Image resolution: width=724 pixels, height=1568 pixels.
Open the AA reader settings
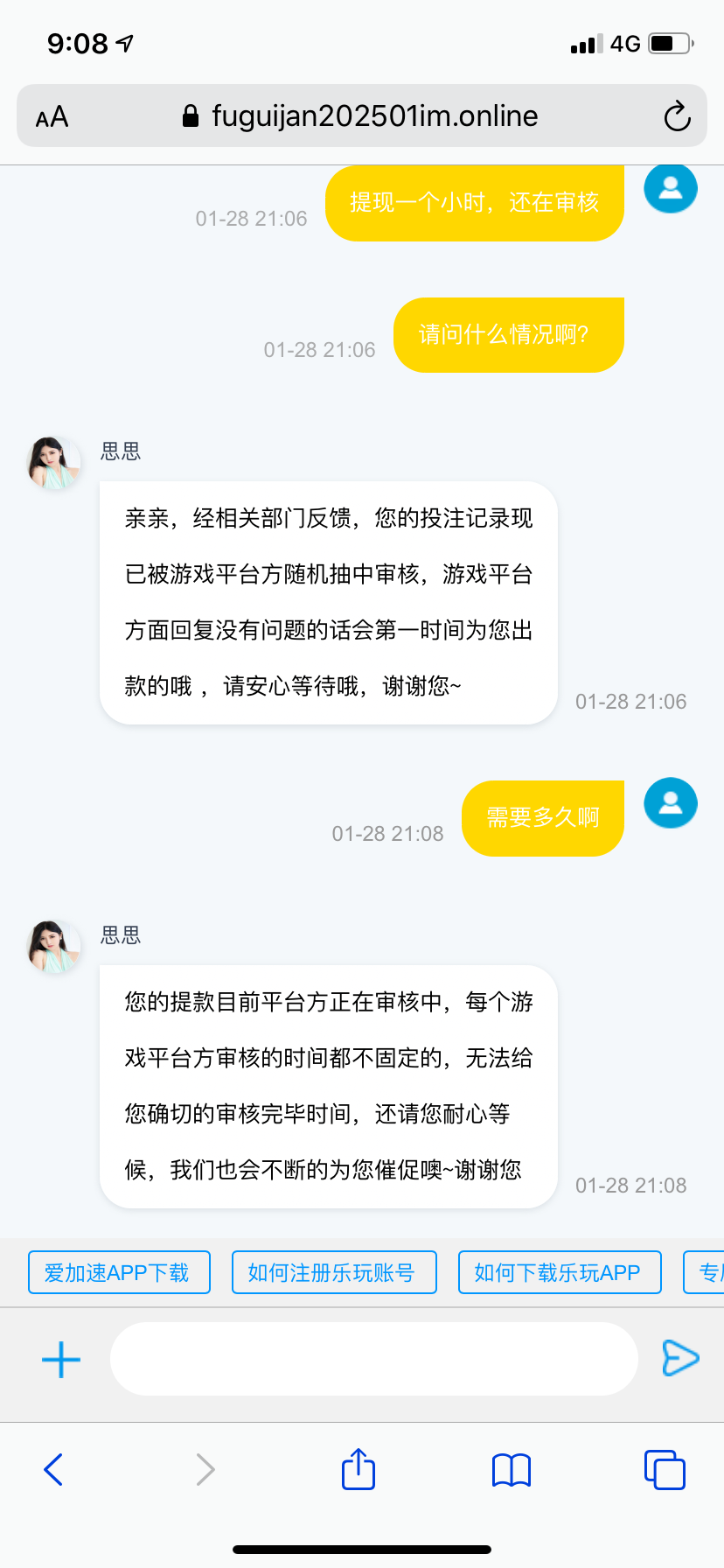tap(52, 116)
